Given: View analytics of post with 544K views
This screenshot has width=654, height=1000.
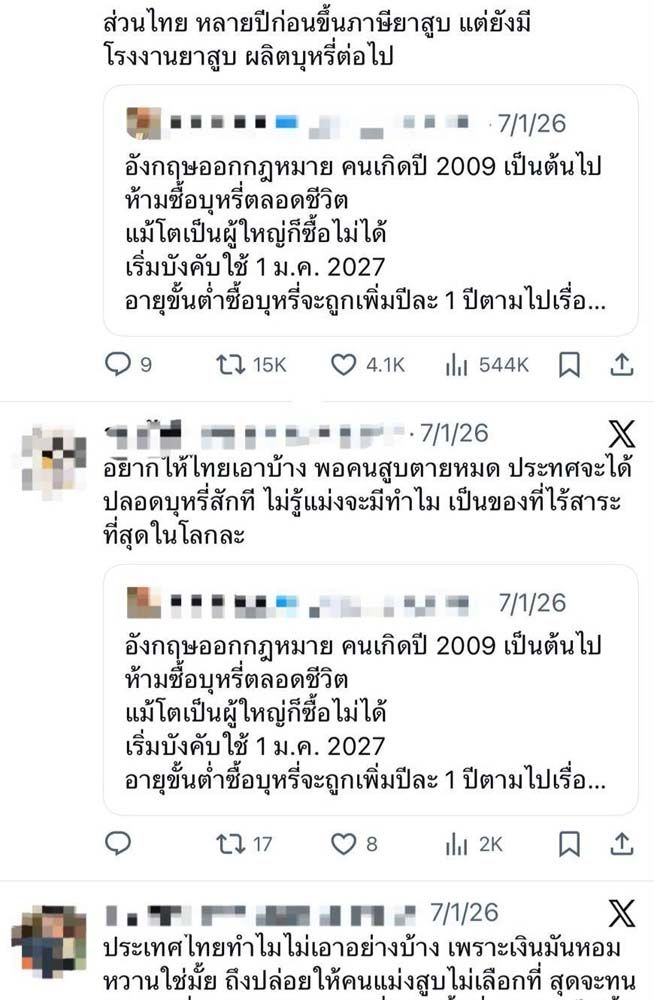Looking at the screenshot, I should (x=457, y=365).
